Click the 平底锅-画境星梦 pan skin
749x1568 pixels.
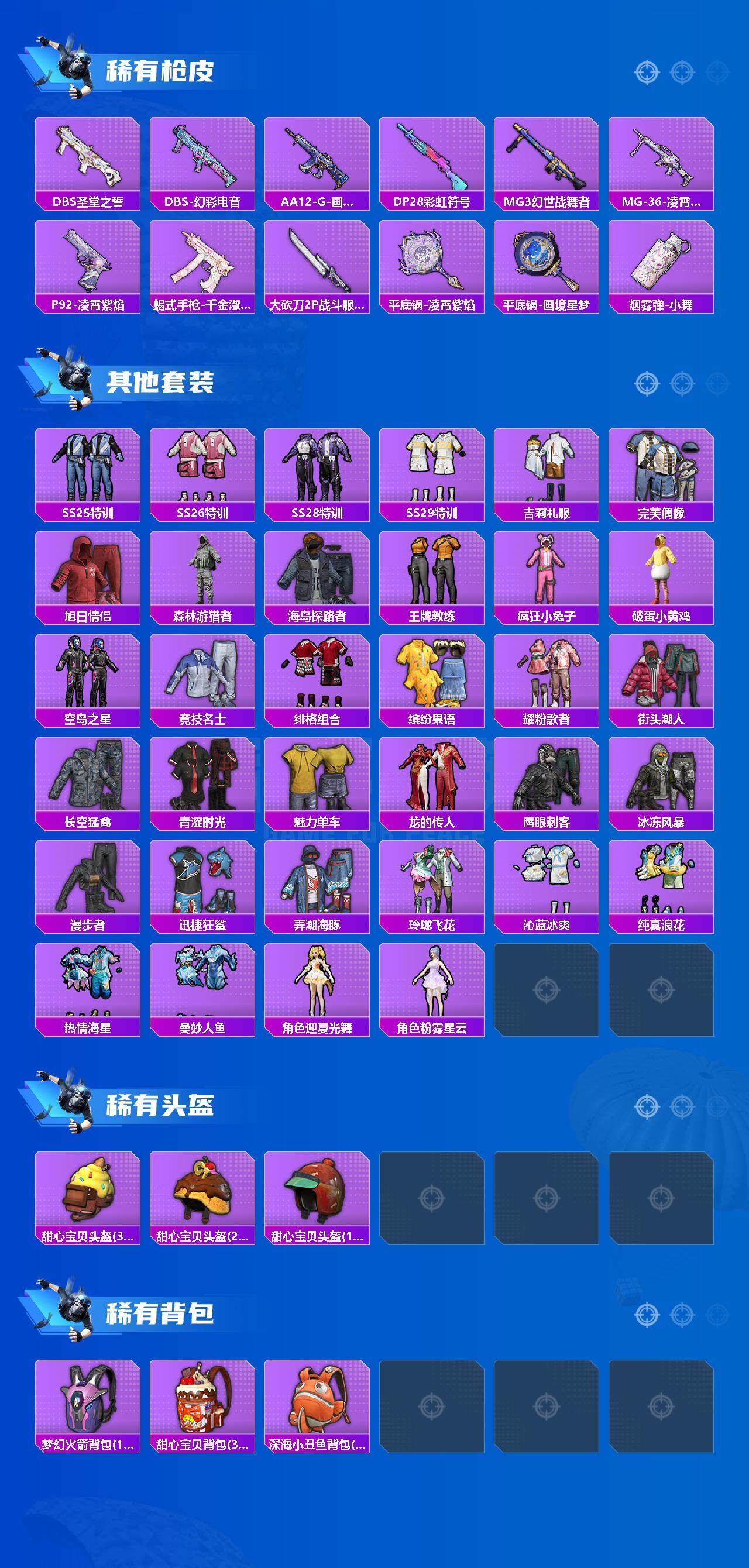coord(547,266)
